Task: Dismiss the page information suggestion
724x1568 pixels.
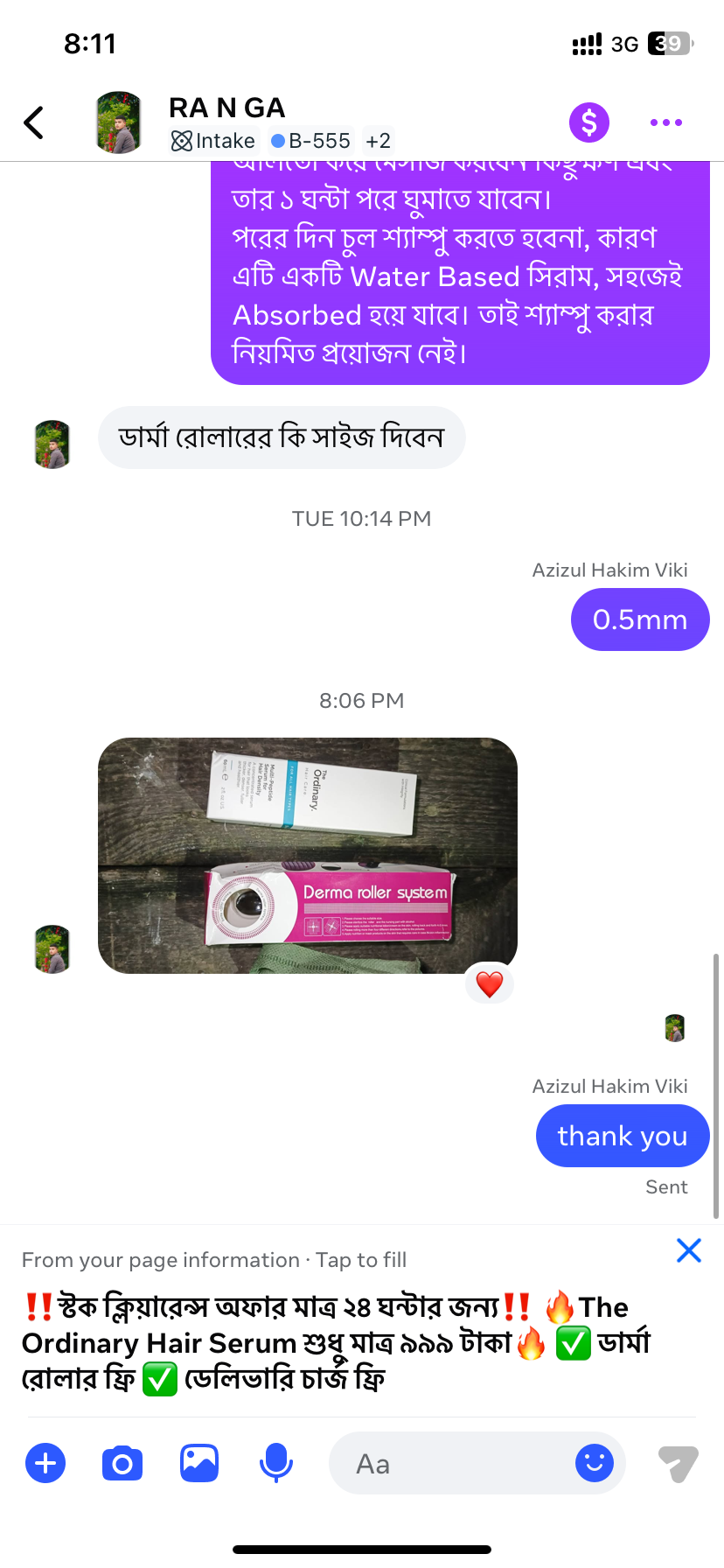Action: pyautogui.click(x=689, y=1250)
